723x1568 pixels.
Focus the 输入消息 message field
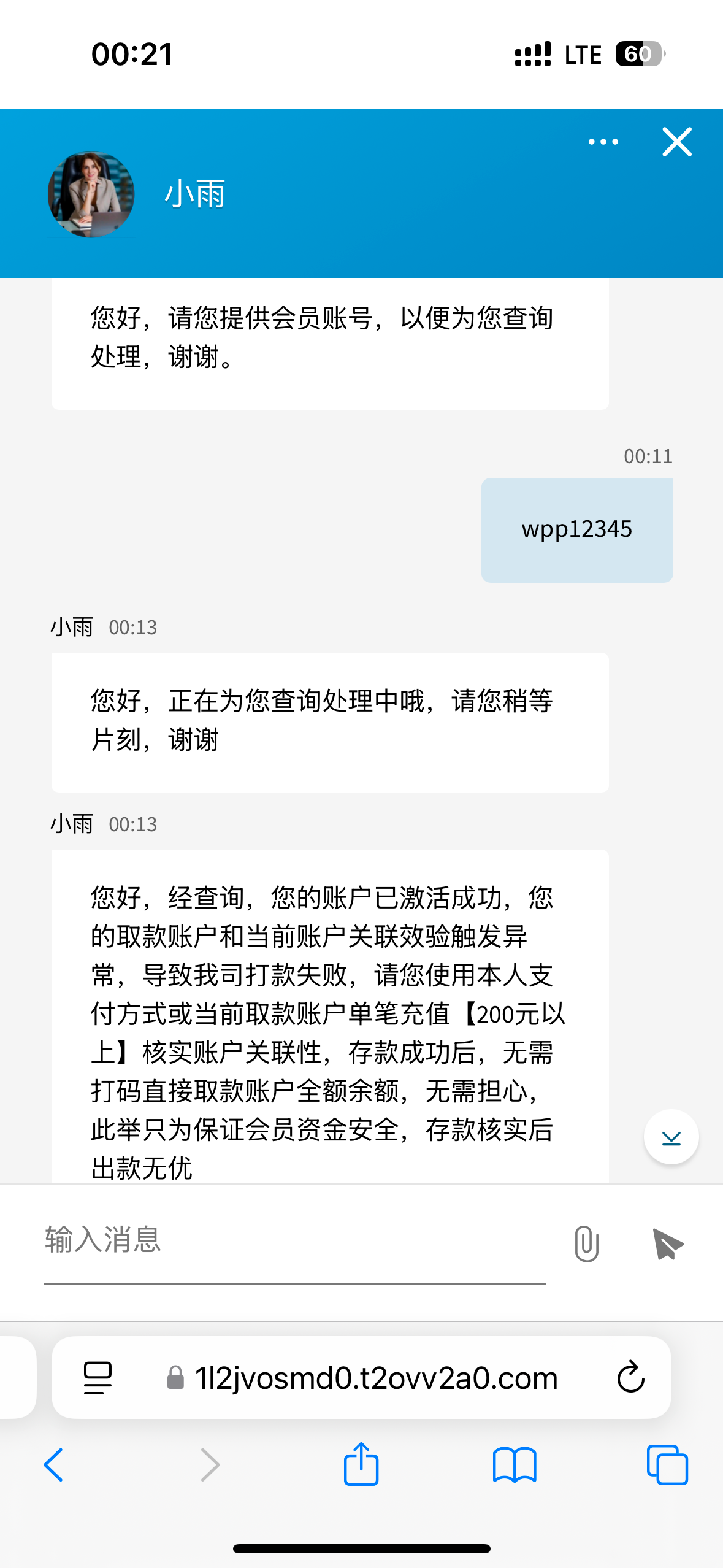click(x=294, y=1240)
